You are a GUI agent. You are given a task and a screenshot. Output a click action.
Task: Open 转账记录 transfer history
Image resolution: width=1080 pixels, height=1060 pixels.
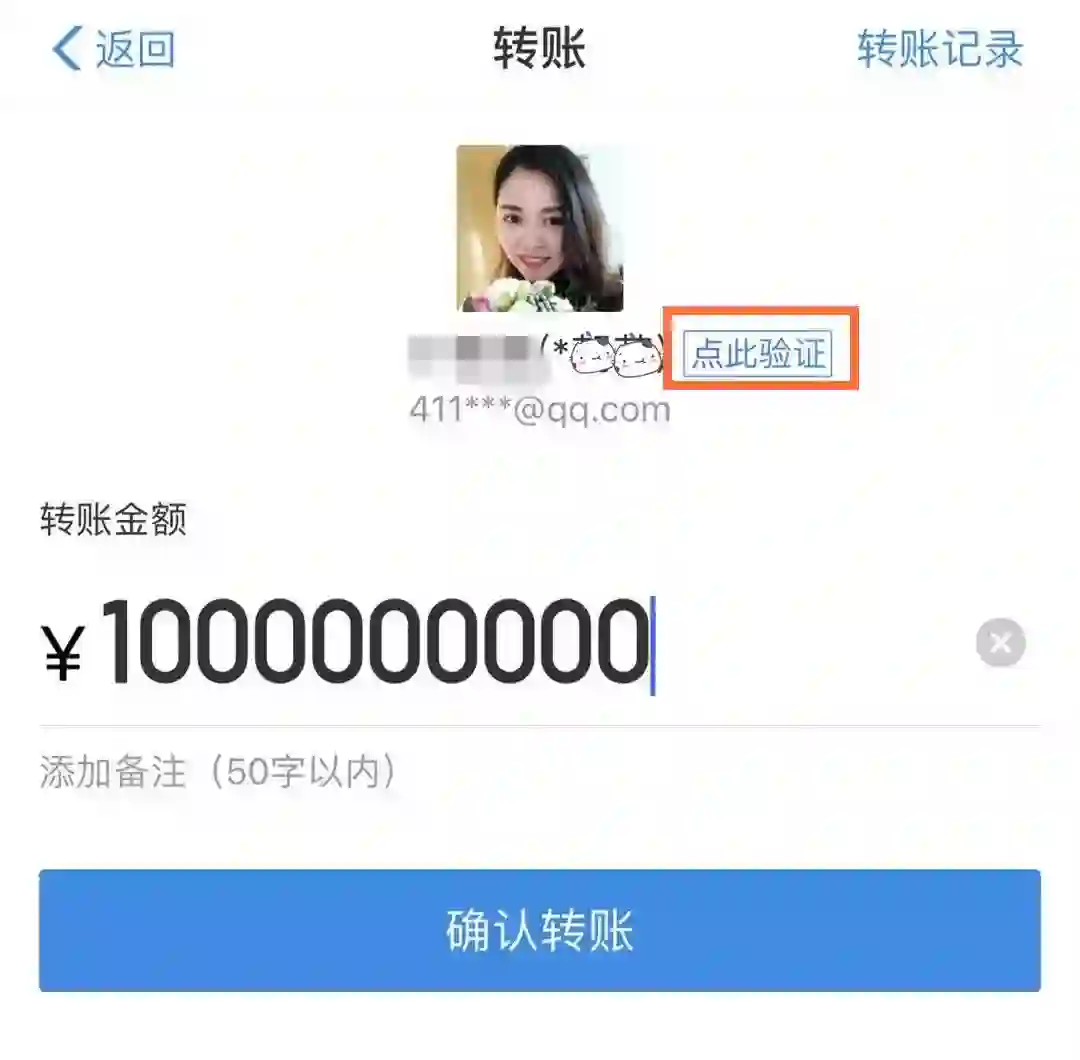pyautogui.click(x=939, y=49)
